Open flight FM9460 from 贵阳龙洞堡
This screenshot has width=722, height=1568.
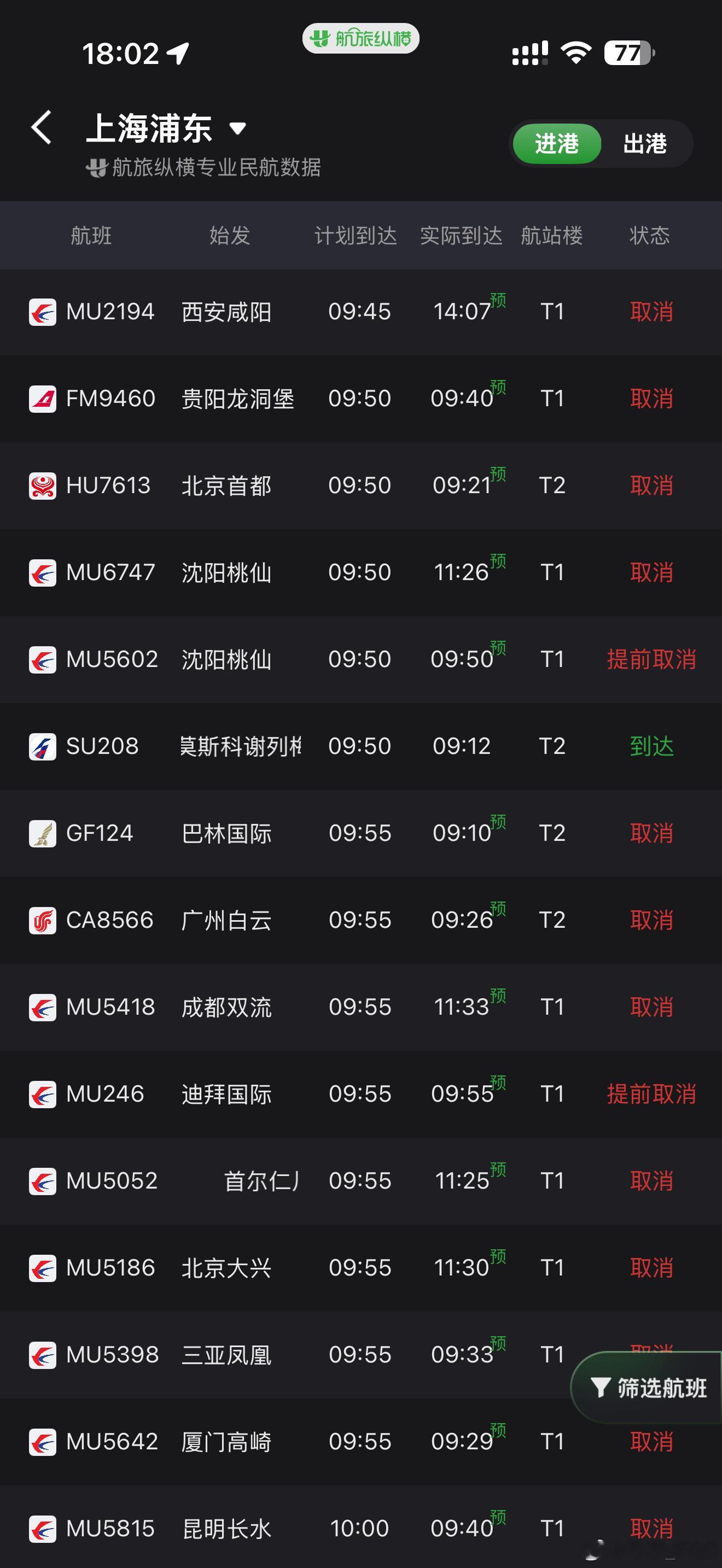tap(361, 399)
